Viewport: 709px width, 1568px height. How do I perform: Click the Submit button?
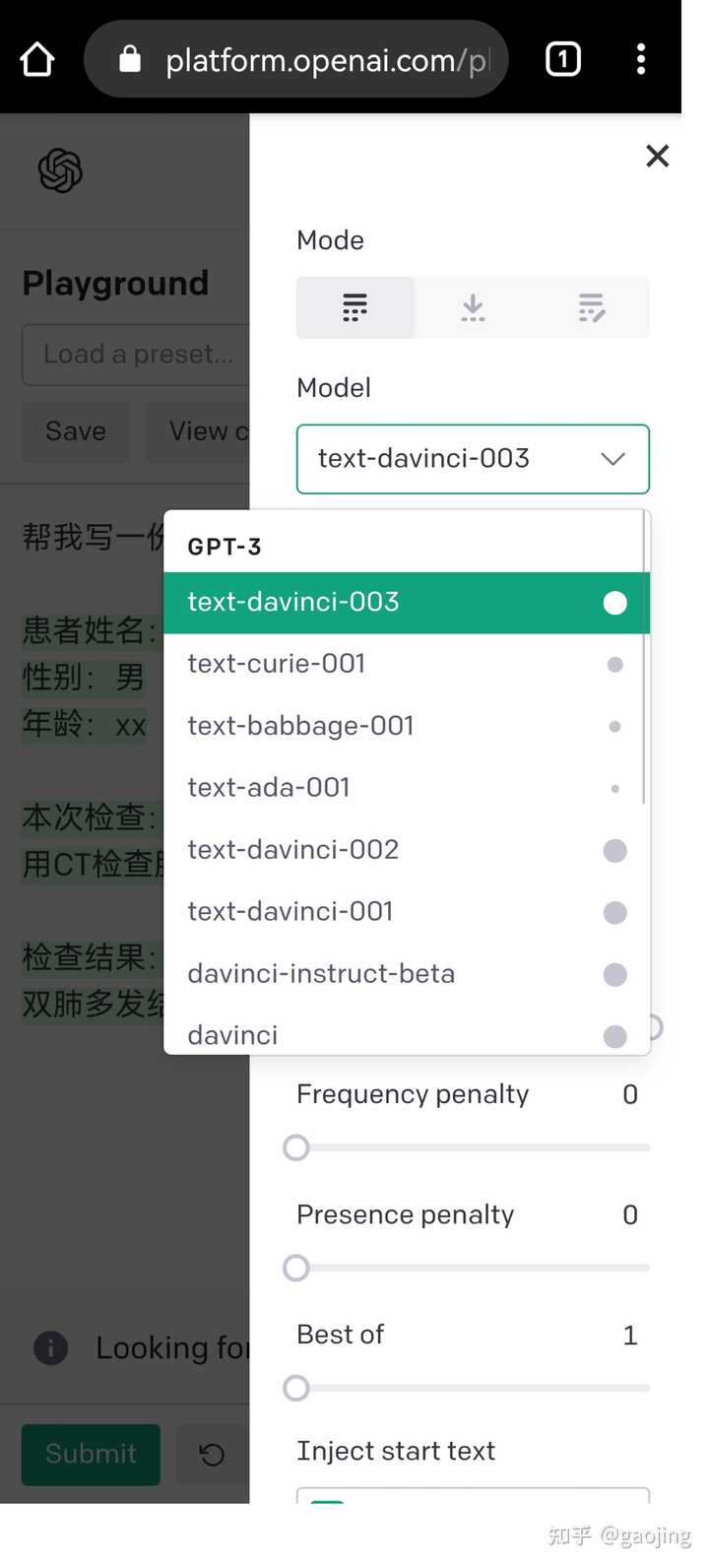pyautogui.click(x=90, y=1455)
